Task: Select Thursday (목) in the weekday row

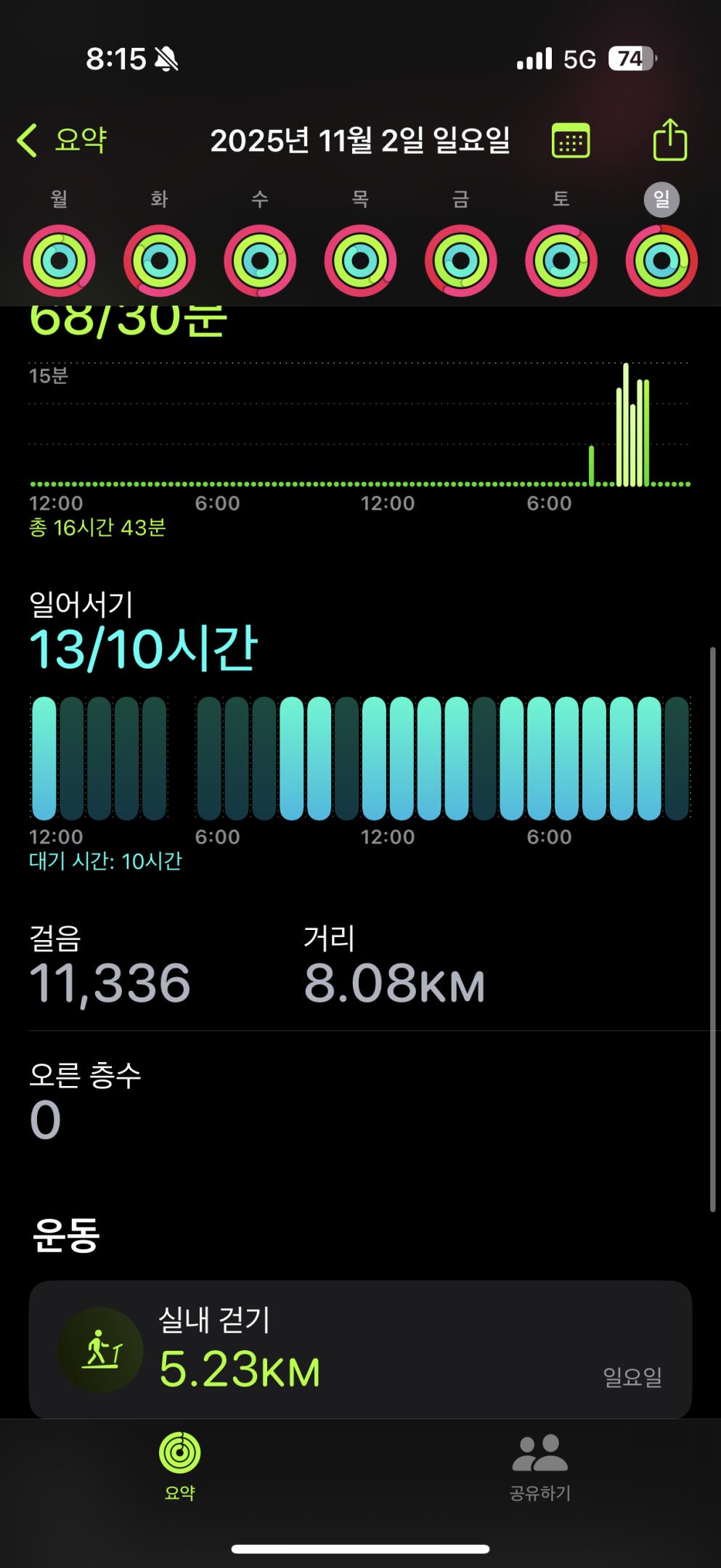Action: (x=360, y=197)
